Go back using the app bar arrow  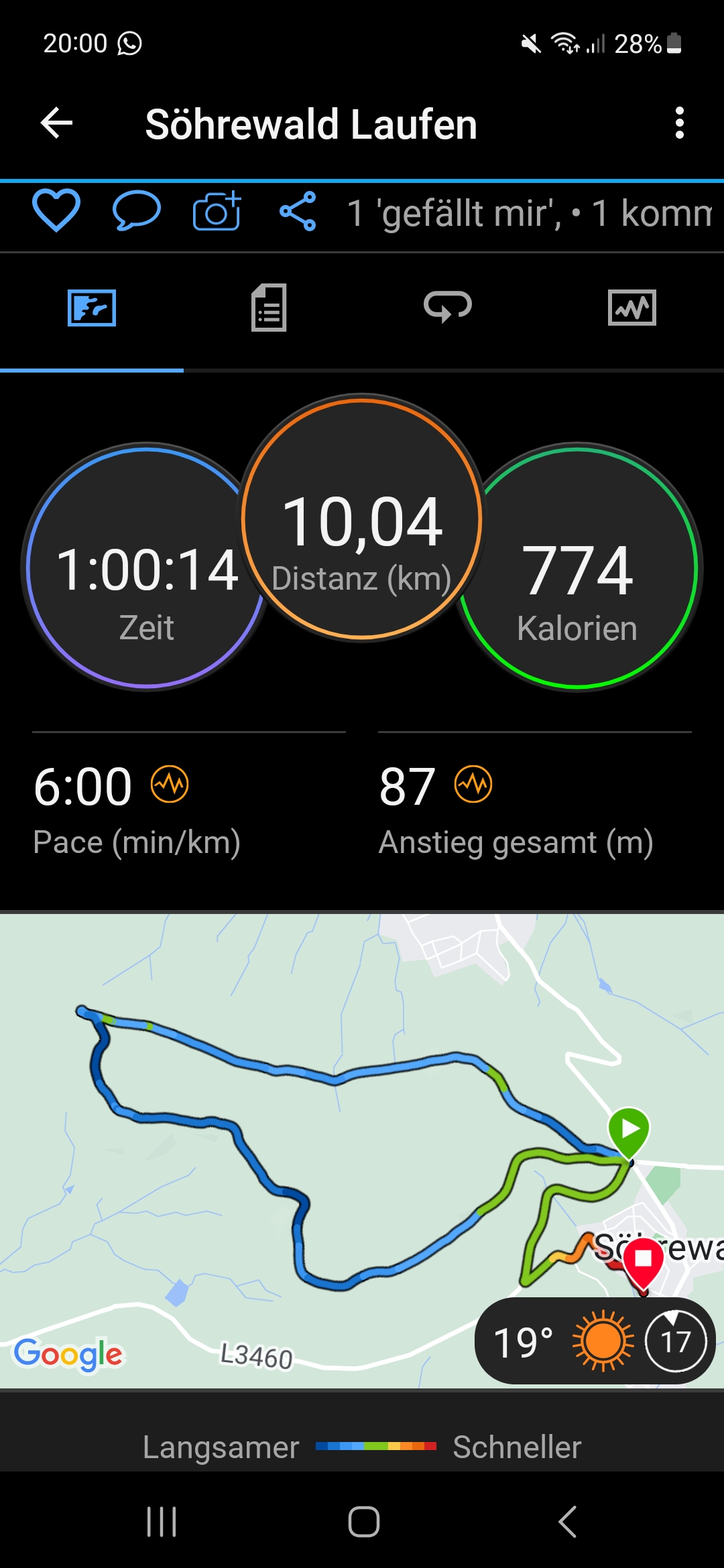point(57,123)
